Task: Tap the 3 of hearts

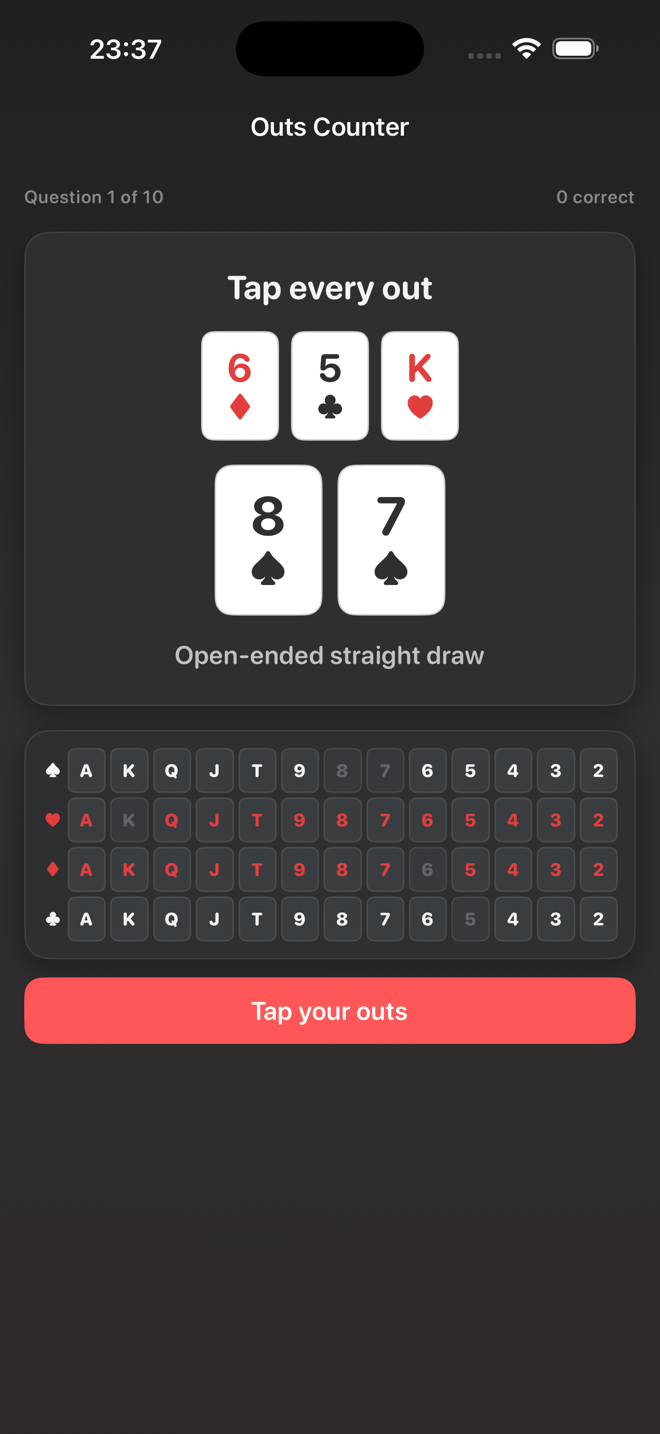Action: (x=556, y=820)
